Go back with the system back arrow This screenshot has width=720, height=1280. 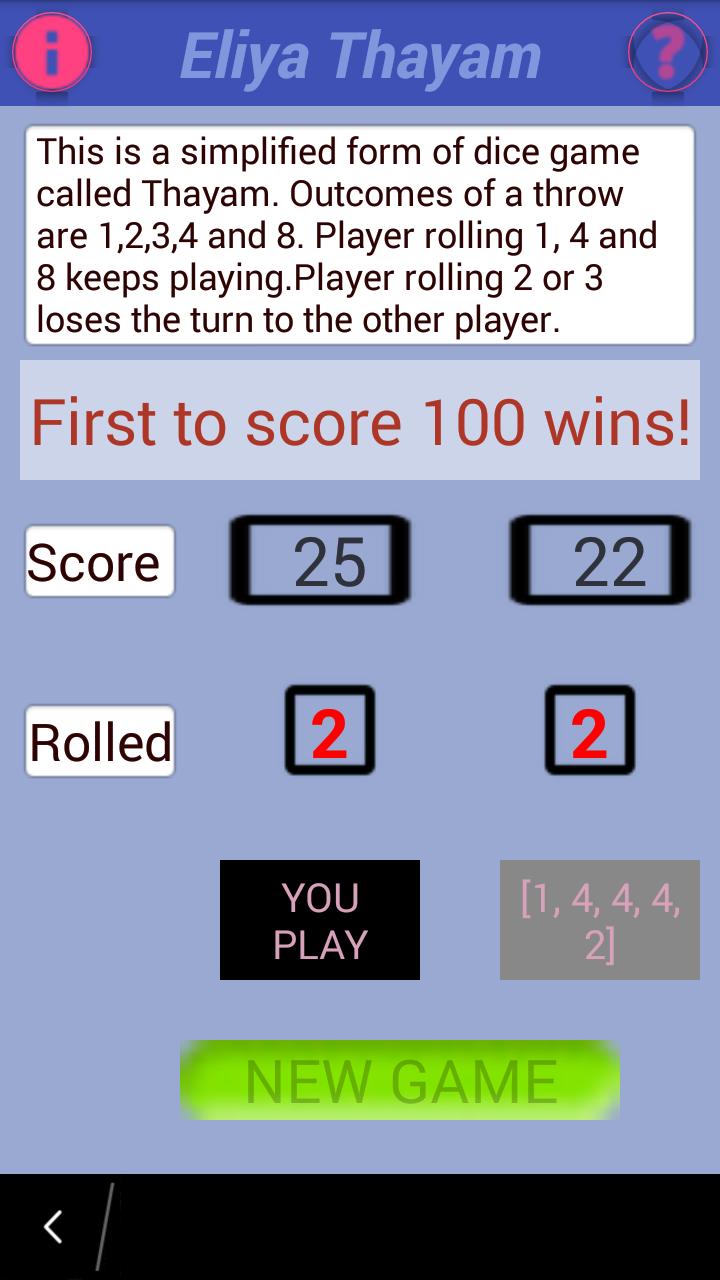[x=54, y=1226]
